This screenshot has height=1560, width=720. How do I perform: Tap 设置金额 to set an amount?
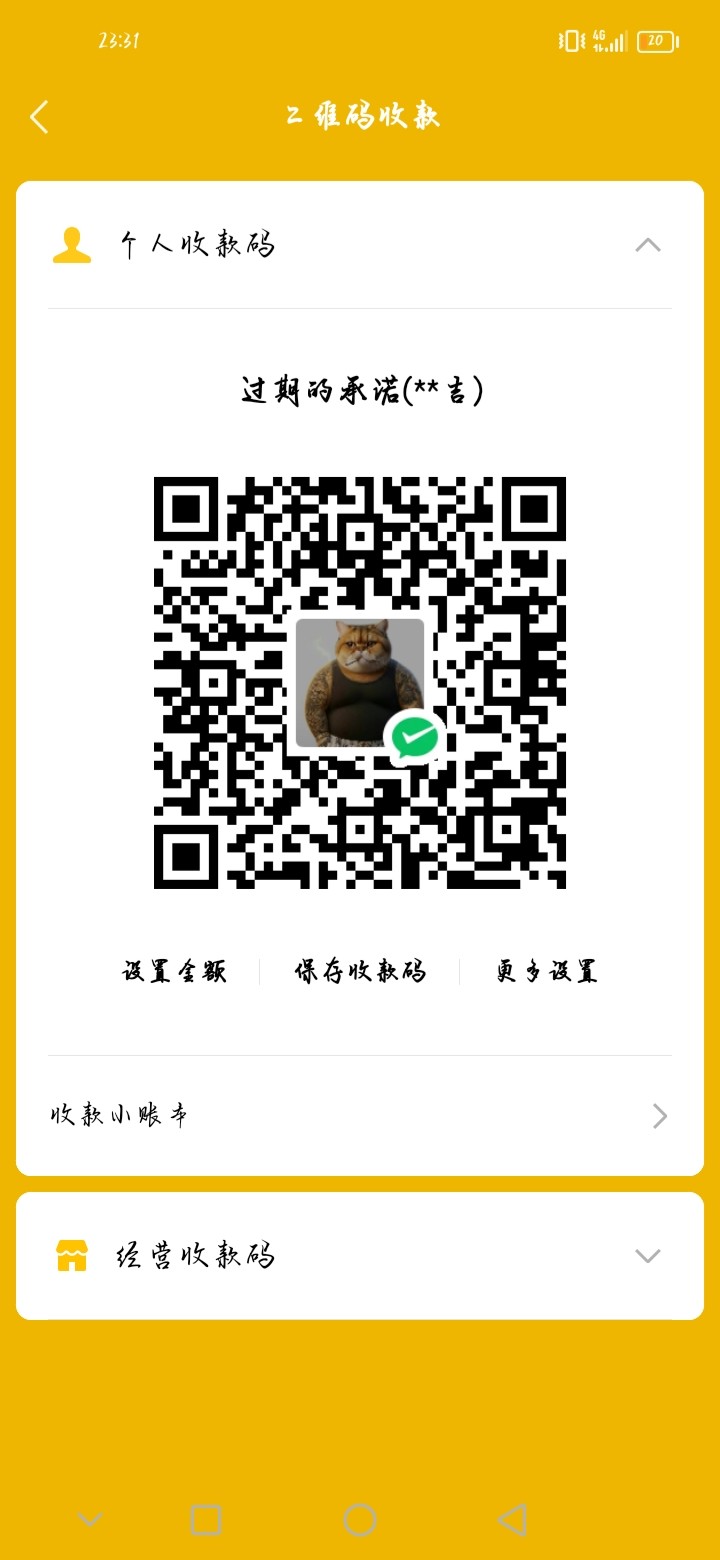[174, 971]
